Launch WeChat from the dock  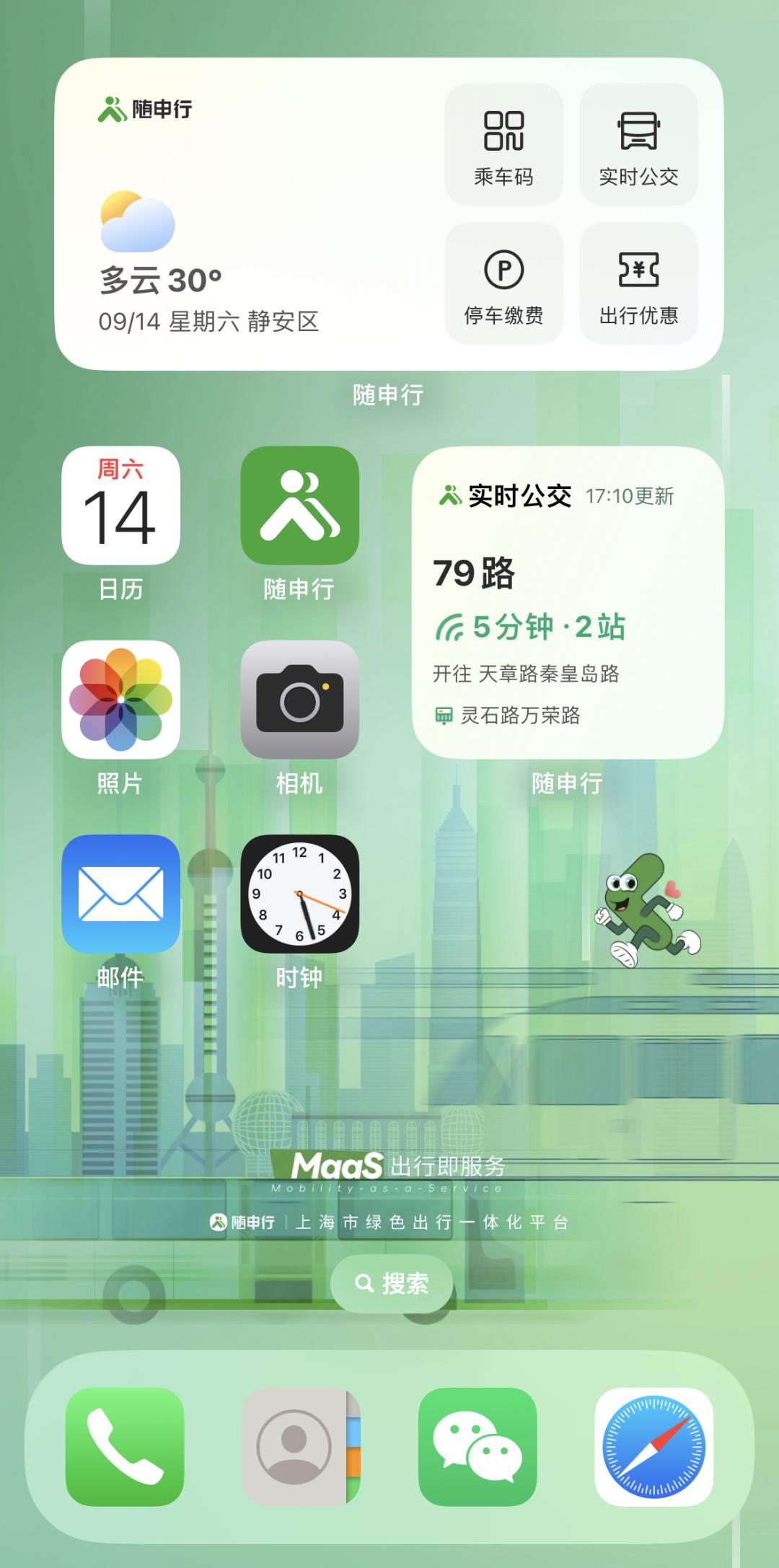pos(477,1447)
